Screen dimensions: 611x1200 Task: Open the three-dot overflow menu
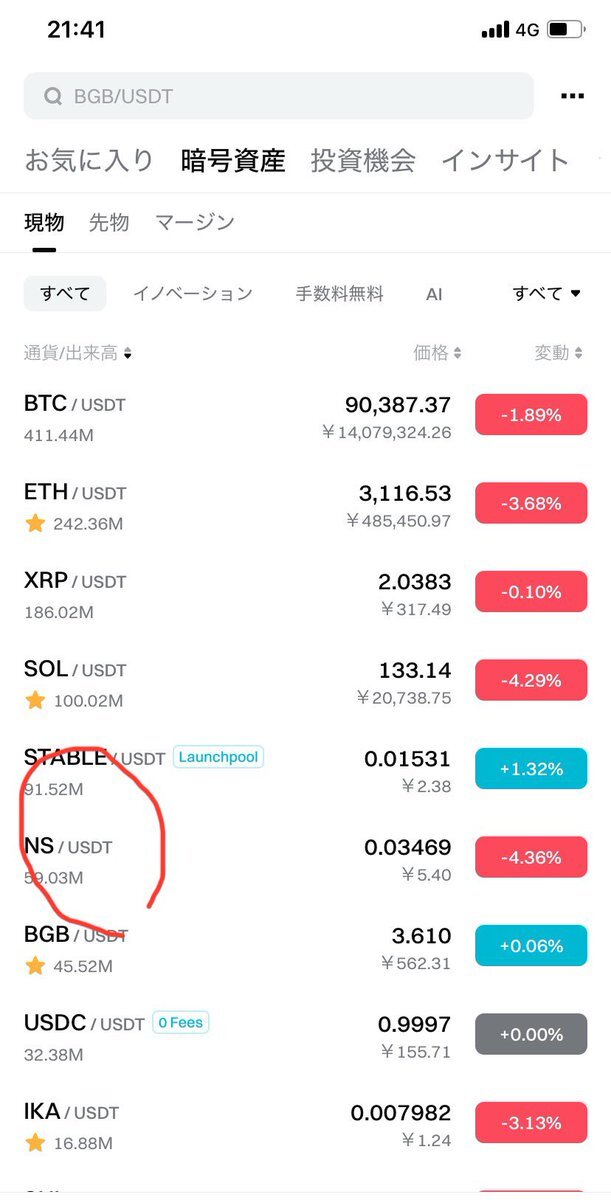tap(572, 97)
